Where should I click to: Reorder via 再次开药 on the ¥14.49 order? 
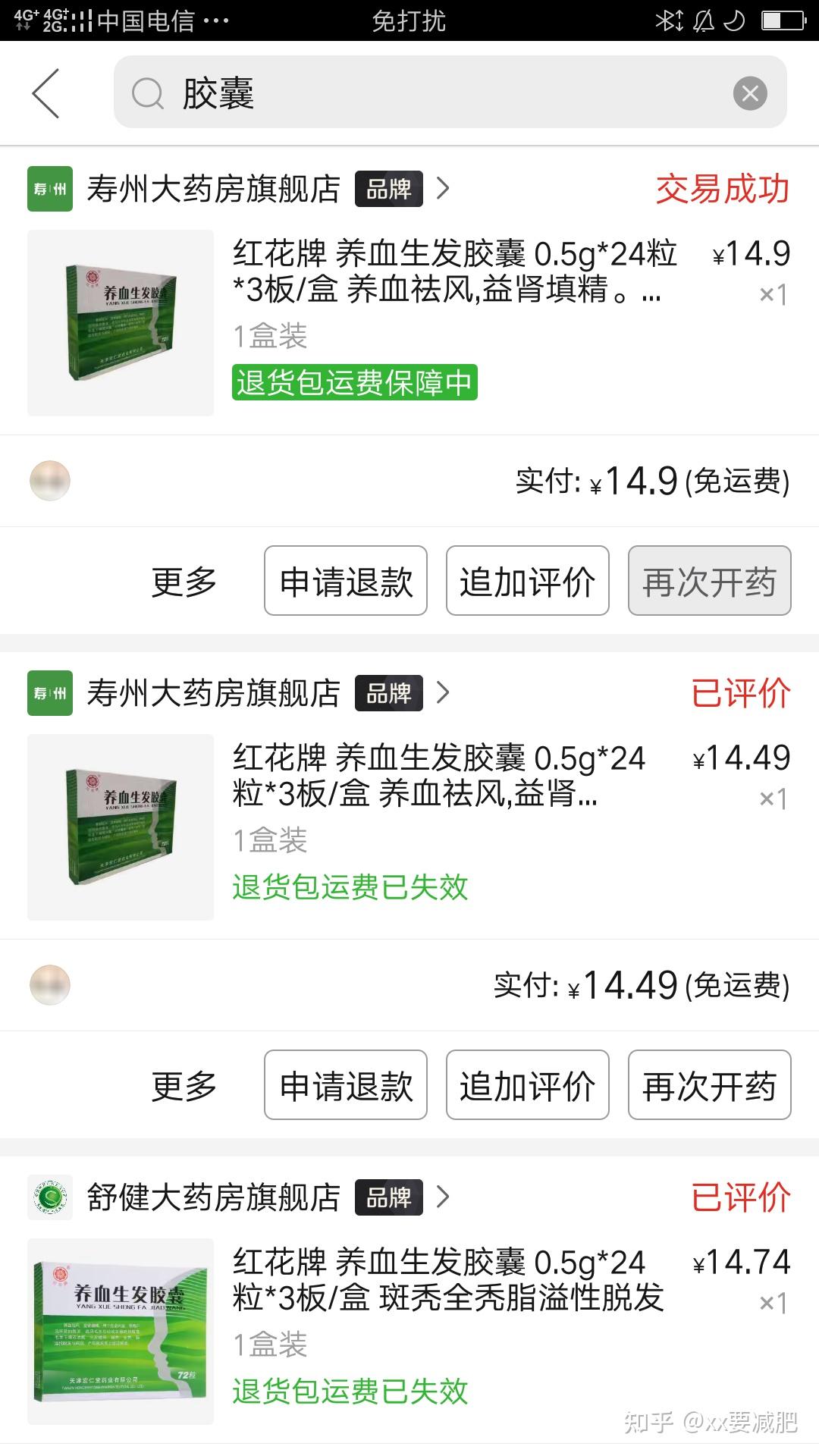[x=709, y=1085]
